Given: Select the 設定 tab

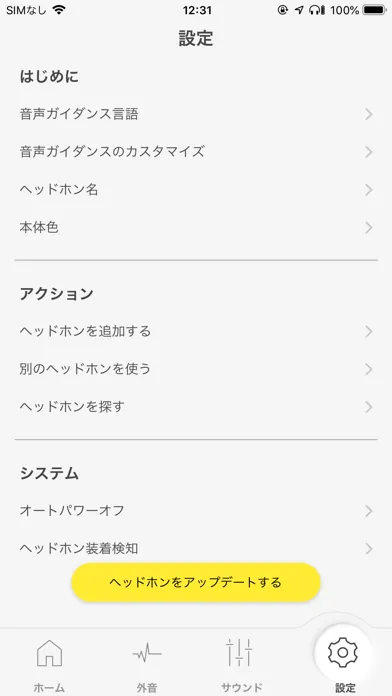Looking at the screenshot, I should 343,659.
